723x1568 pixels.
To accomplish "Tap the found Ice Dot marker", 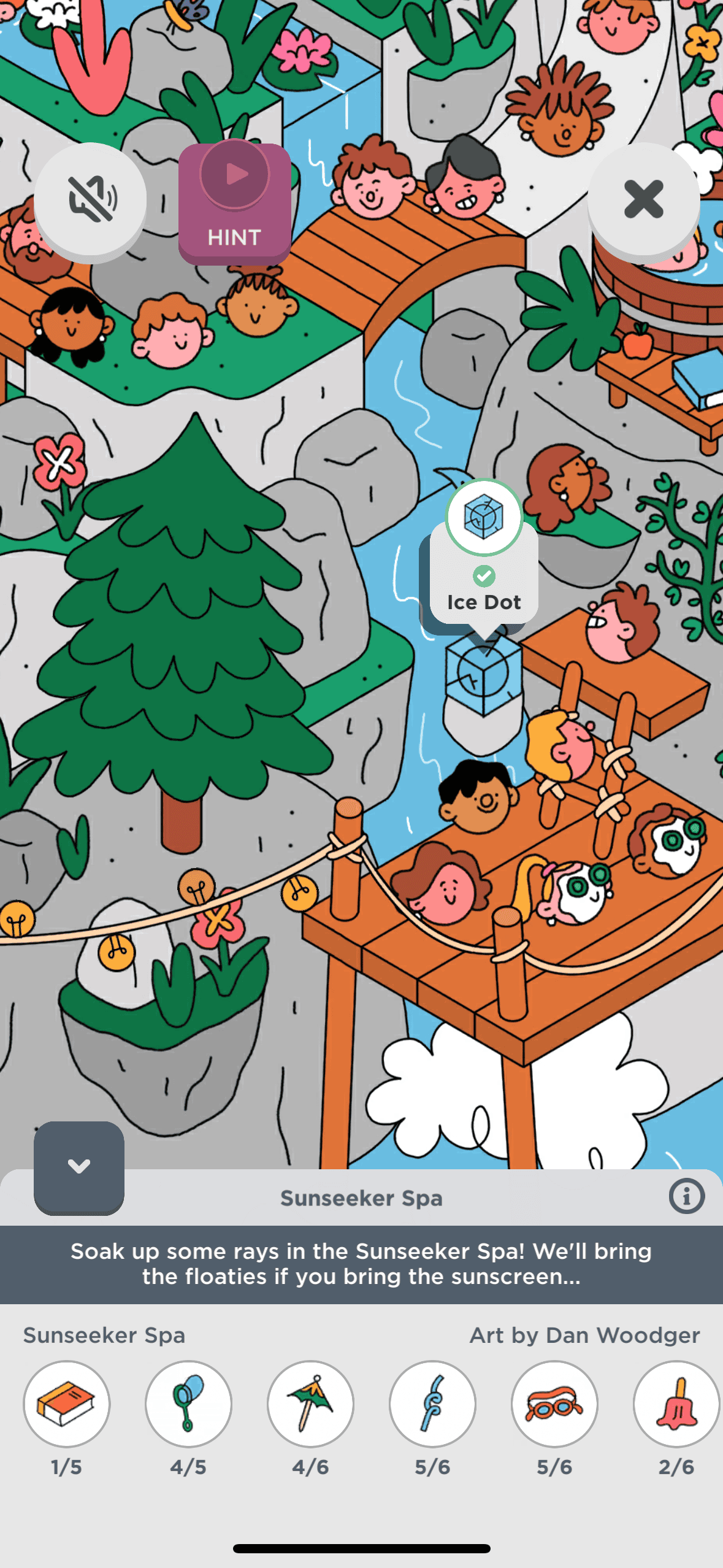I will tap(484, 518).
